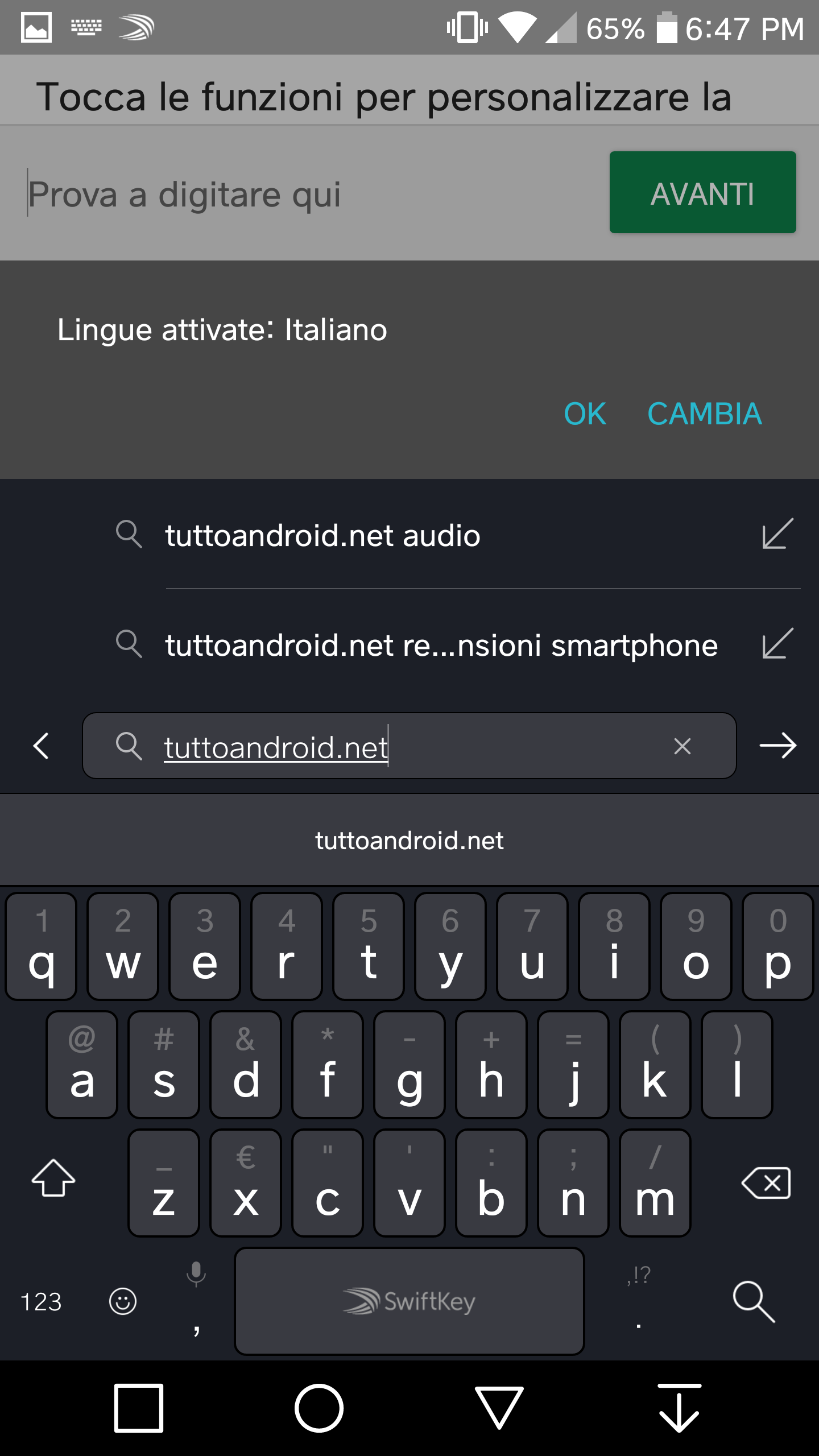This screenshot has width=819, height=1456.
Task: Submit the search with the right arrow
Action: click(x=777, y=746)
